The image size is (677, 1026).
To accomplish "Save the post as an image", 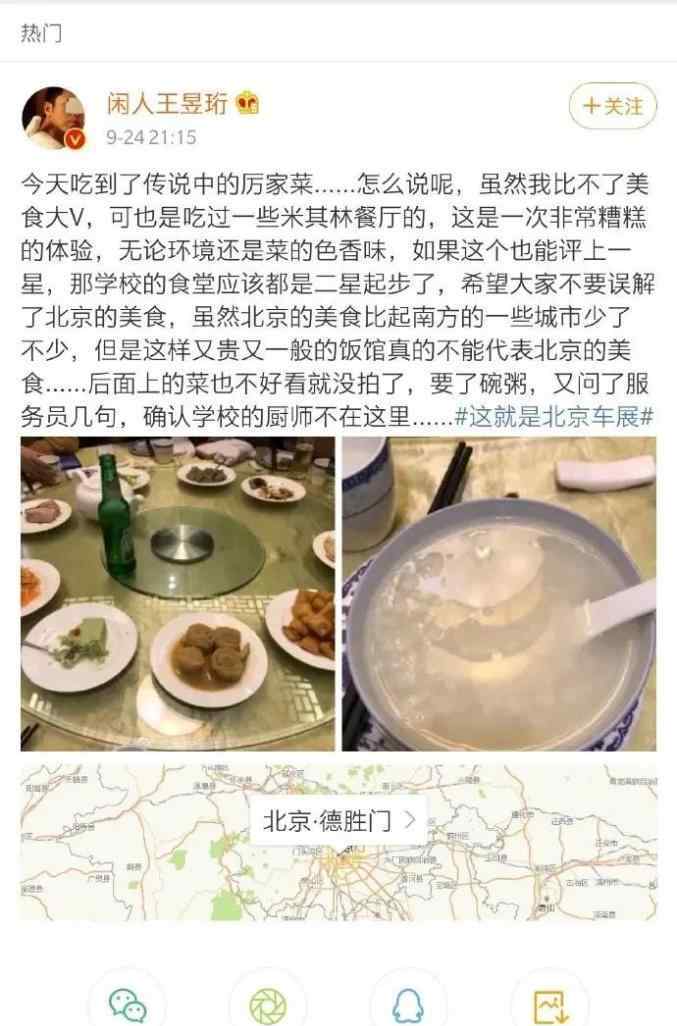I will point(549,1003).
